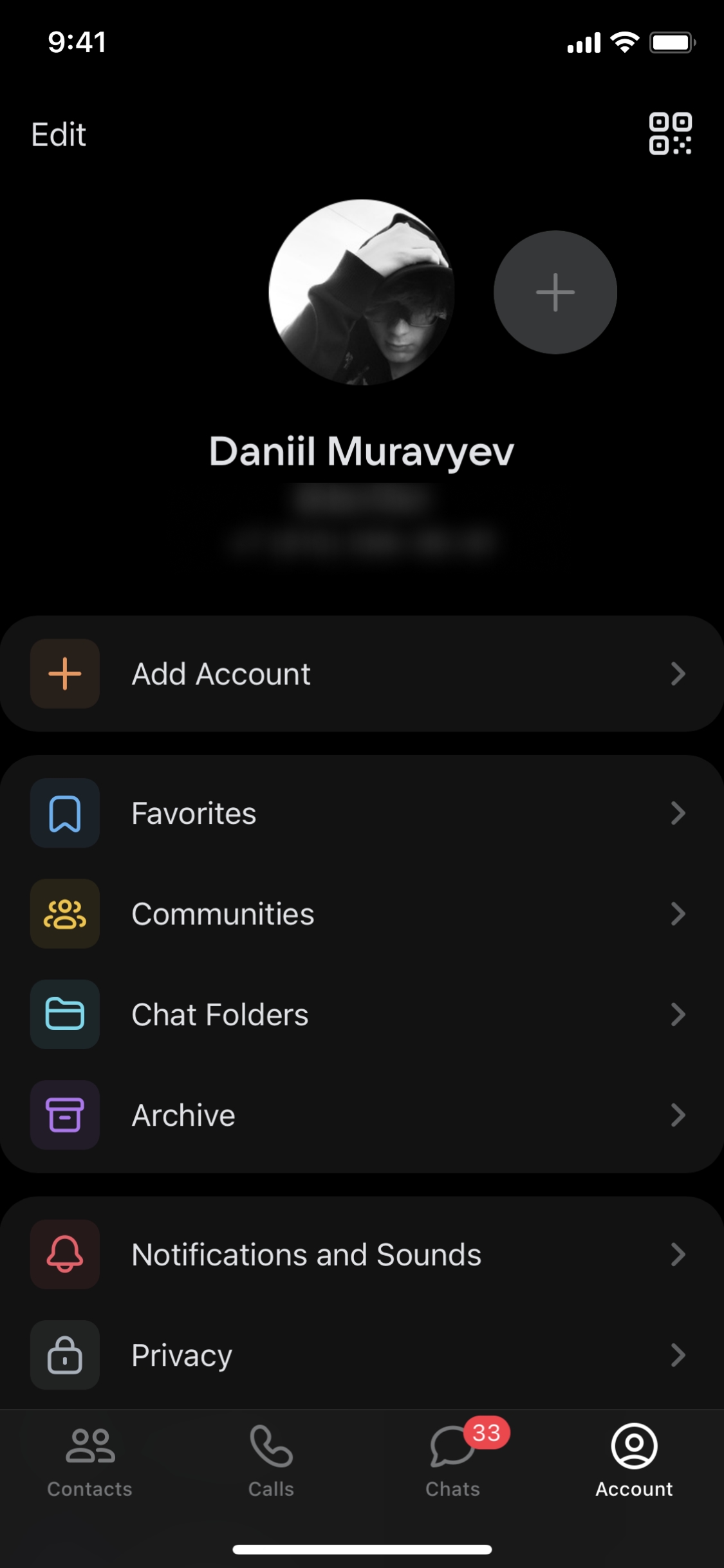
Task: Switch to the Chats tab
Action: (453, 1462)
